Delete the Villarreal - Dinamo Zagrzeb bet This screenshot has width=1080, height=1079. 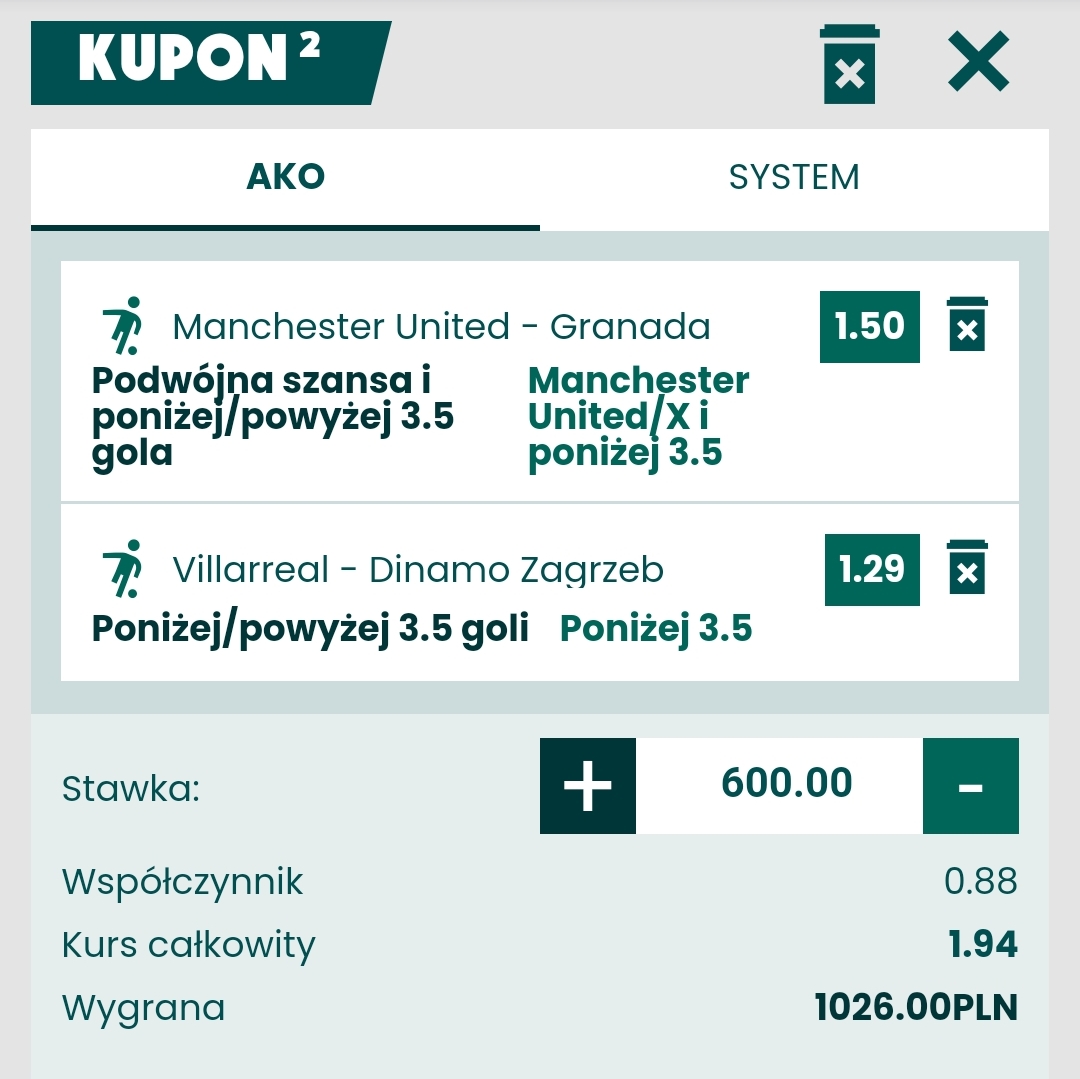(967, 568)
